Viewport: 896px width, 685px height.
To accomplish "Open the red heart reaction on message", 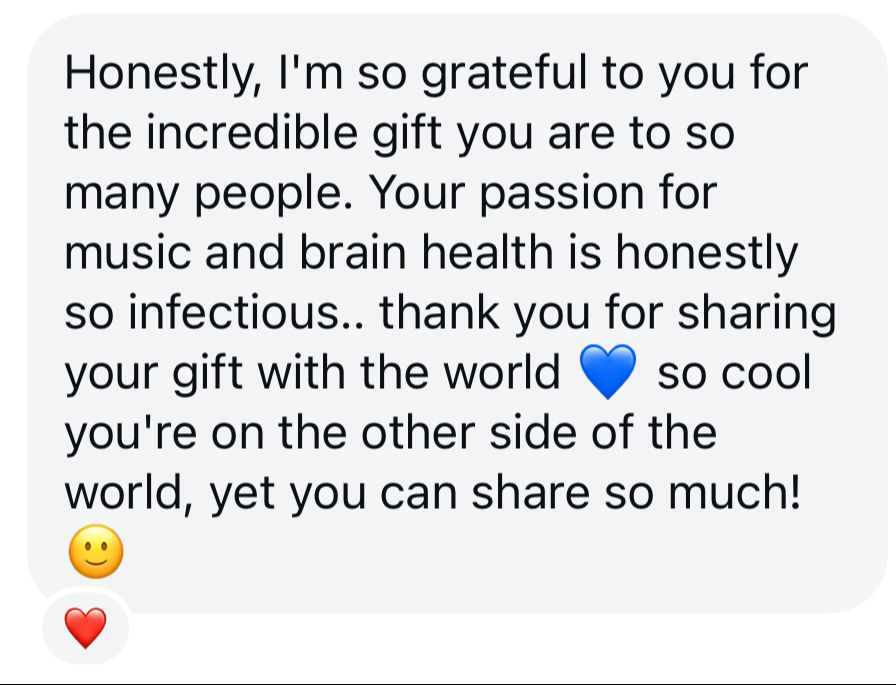I will [86, 628].
